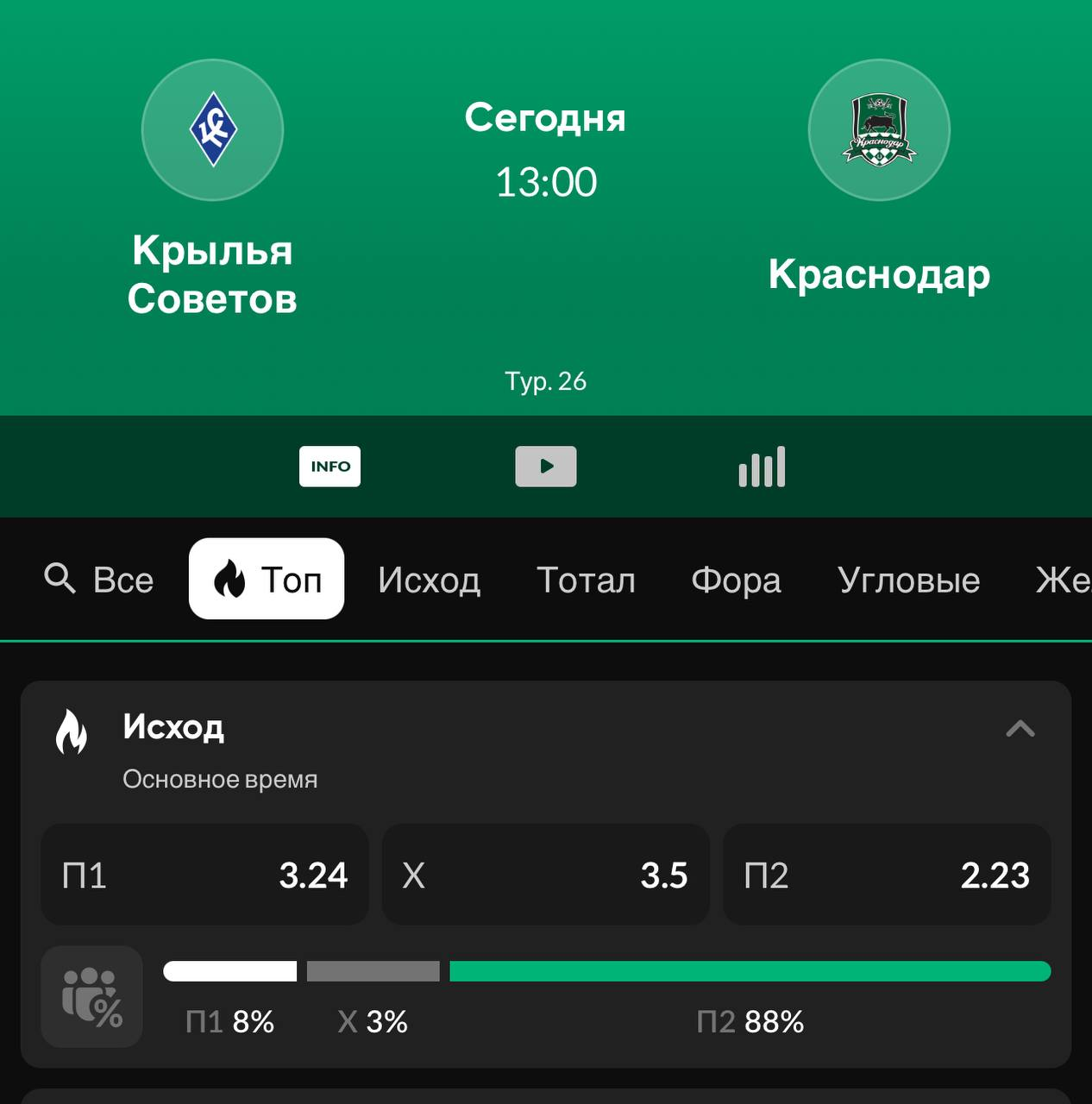
Task: Open the Крылья Советов team logo
Action: pos(212,130)
